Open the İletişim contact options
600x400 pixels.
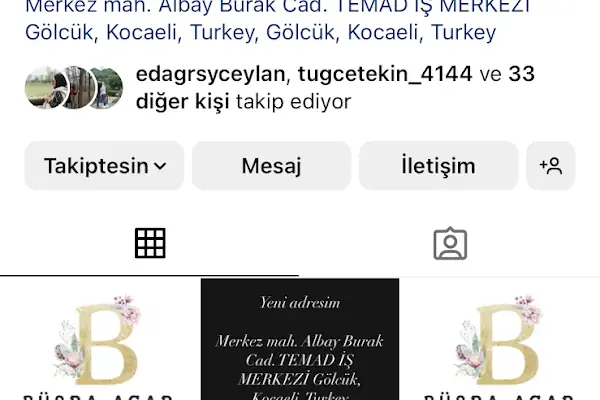pyautogui.click(x=438, y=166)
